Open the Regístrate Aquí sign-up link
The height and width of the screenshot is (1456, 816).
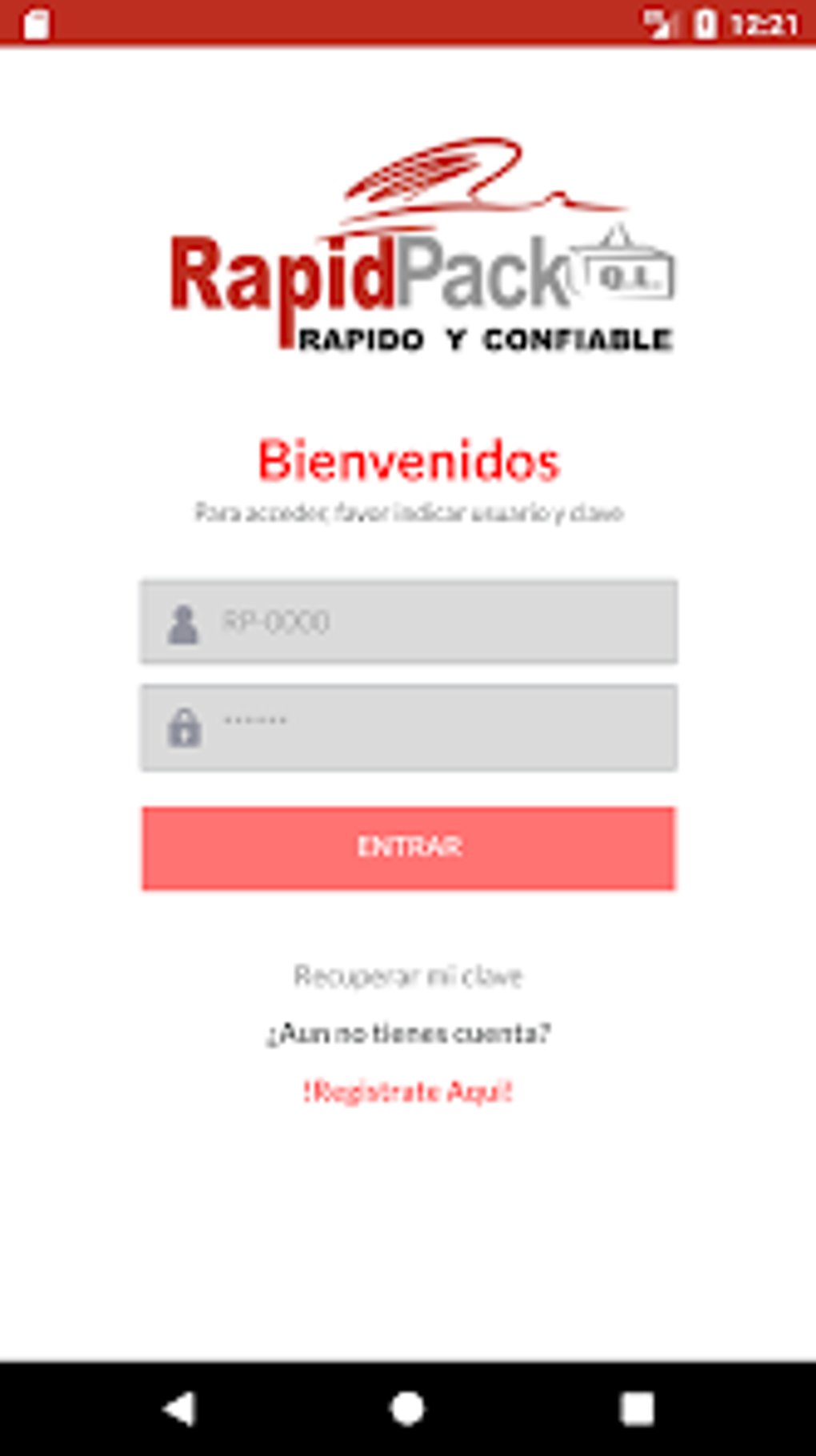(408, 1092)
